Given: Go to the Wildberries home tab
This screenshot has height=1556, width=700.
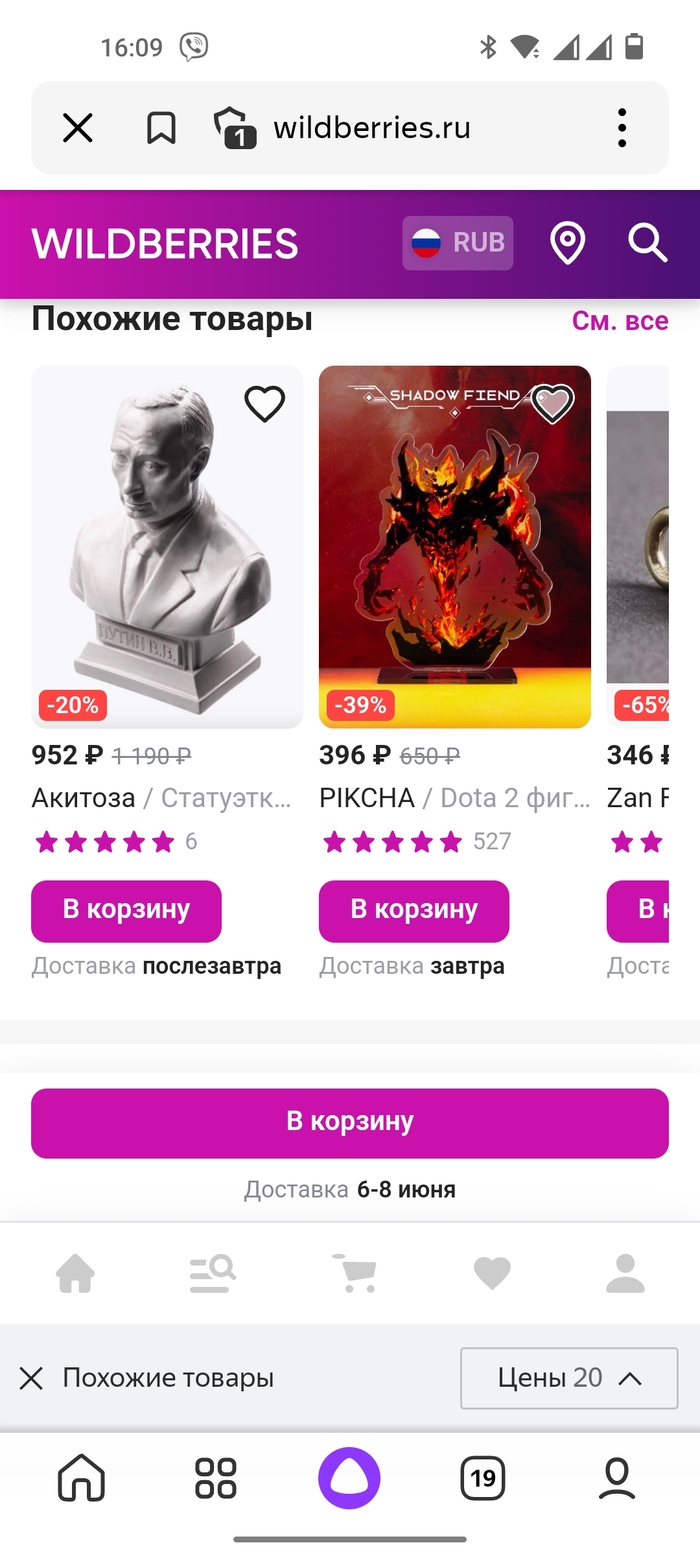Looking at the screenshot, I should [75, 1274].
